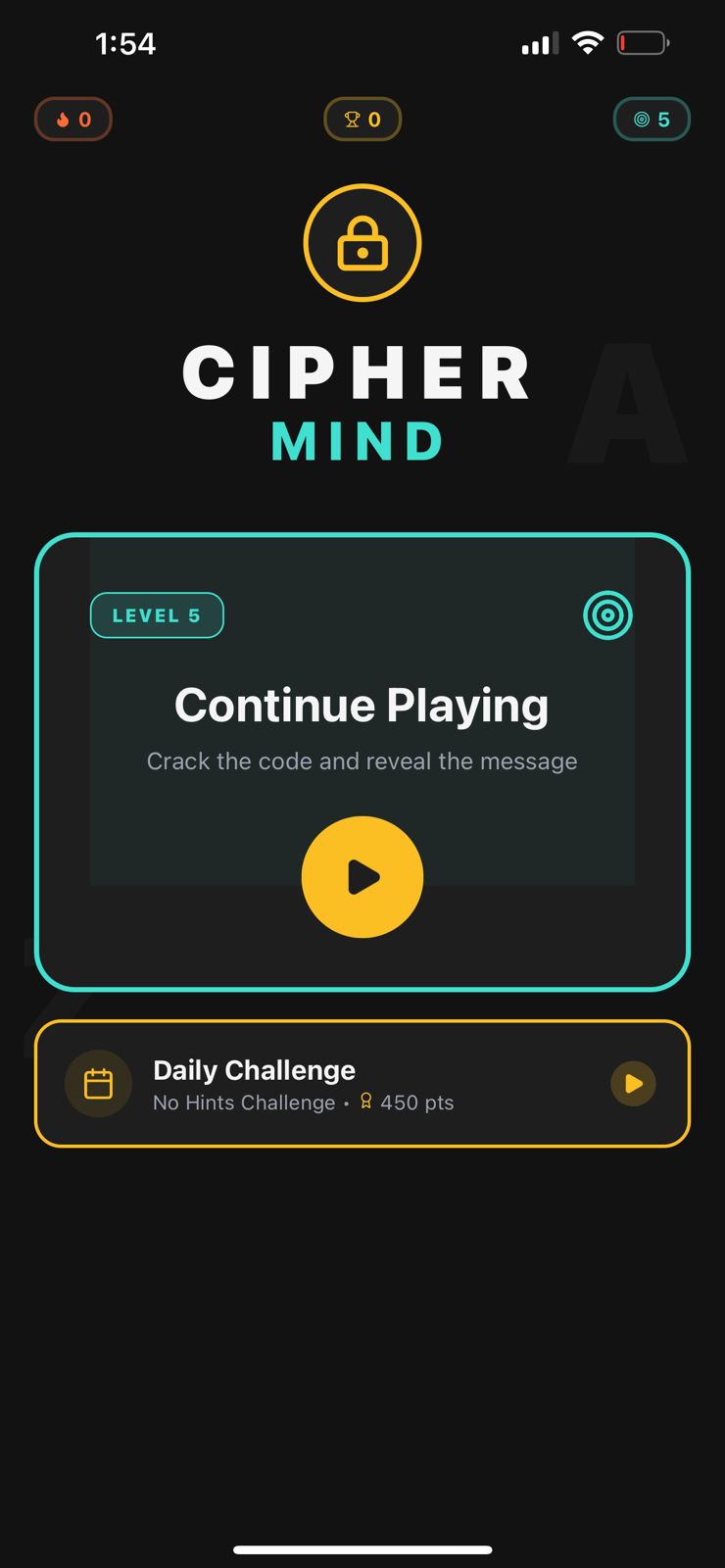Screen dimensions: 725x1568
Task: Open the level target chip showing 5
Action: point(652,120)
